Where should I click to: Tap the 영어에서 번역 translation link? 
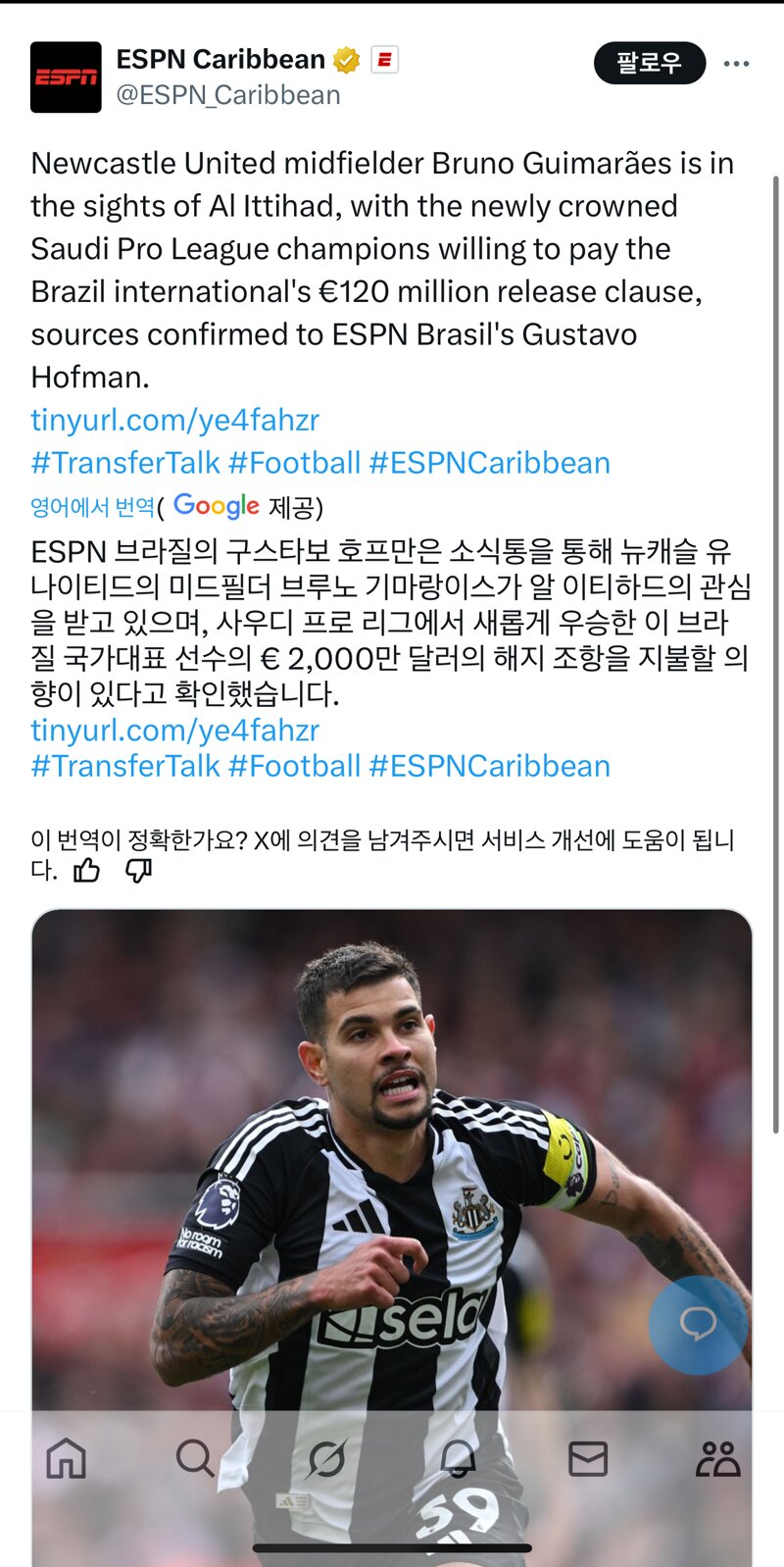coord(92,507)
